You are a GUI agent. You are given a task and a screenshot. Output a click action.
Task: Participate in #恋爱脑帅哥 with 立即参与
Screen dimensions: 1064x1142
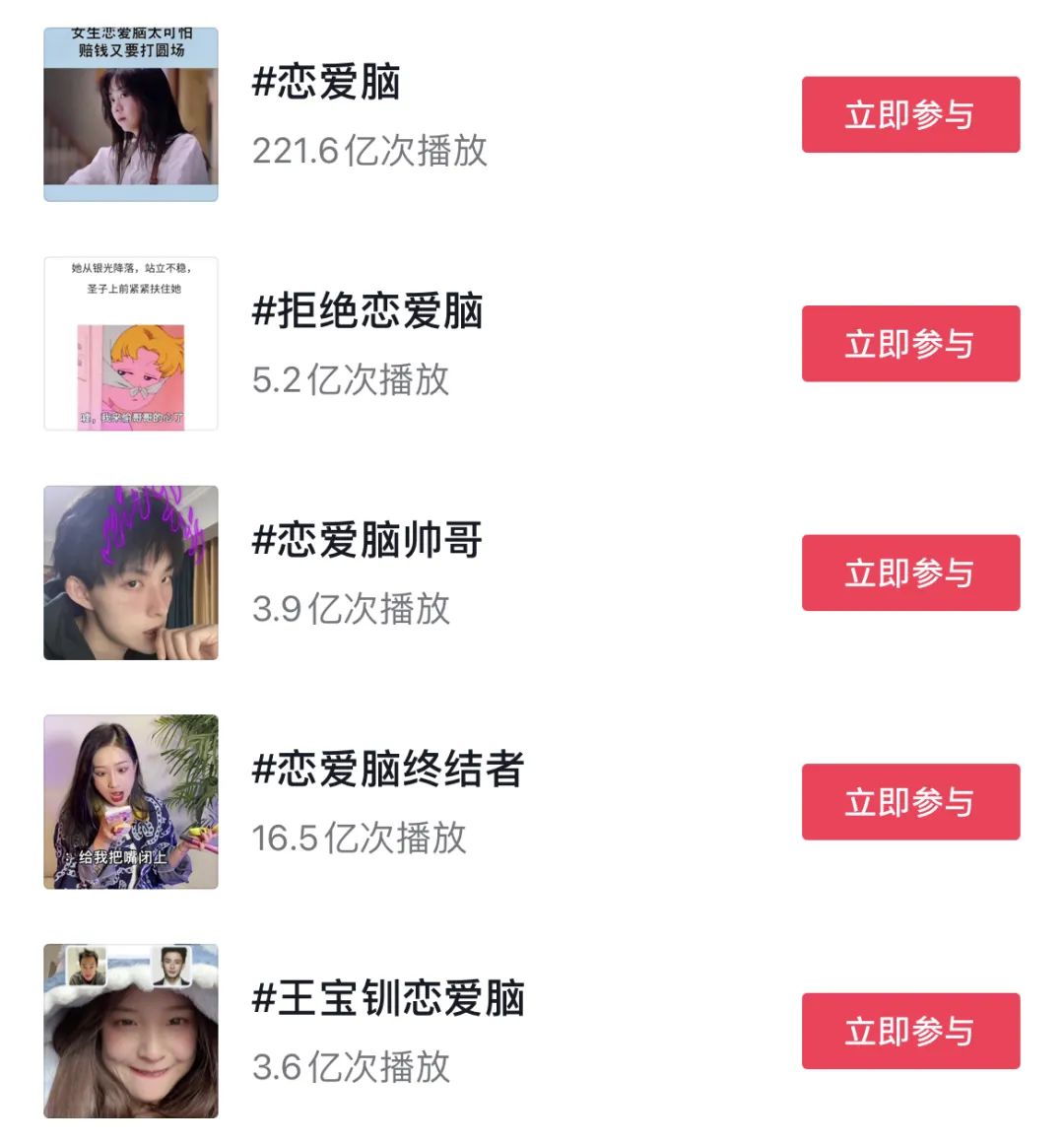[910, 572]
